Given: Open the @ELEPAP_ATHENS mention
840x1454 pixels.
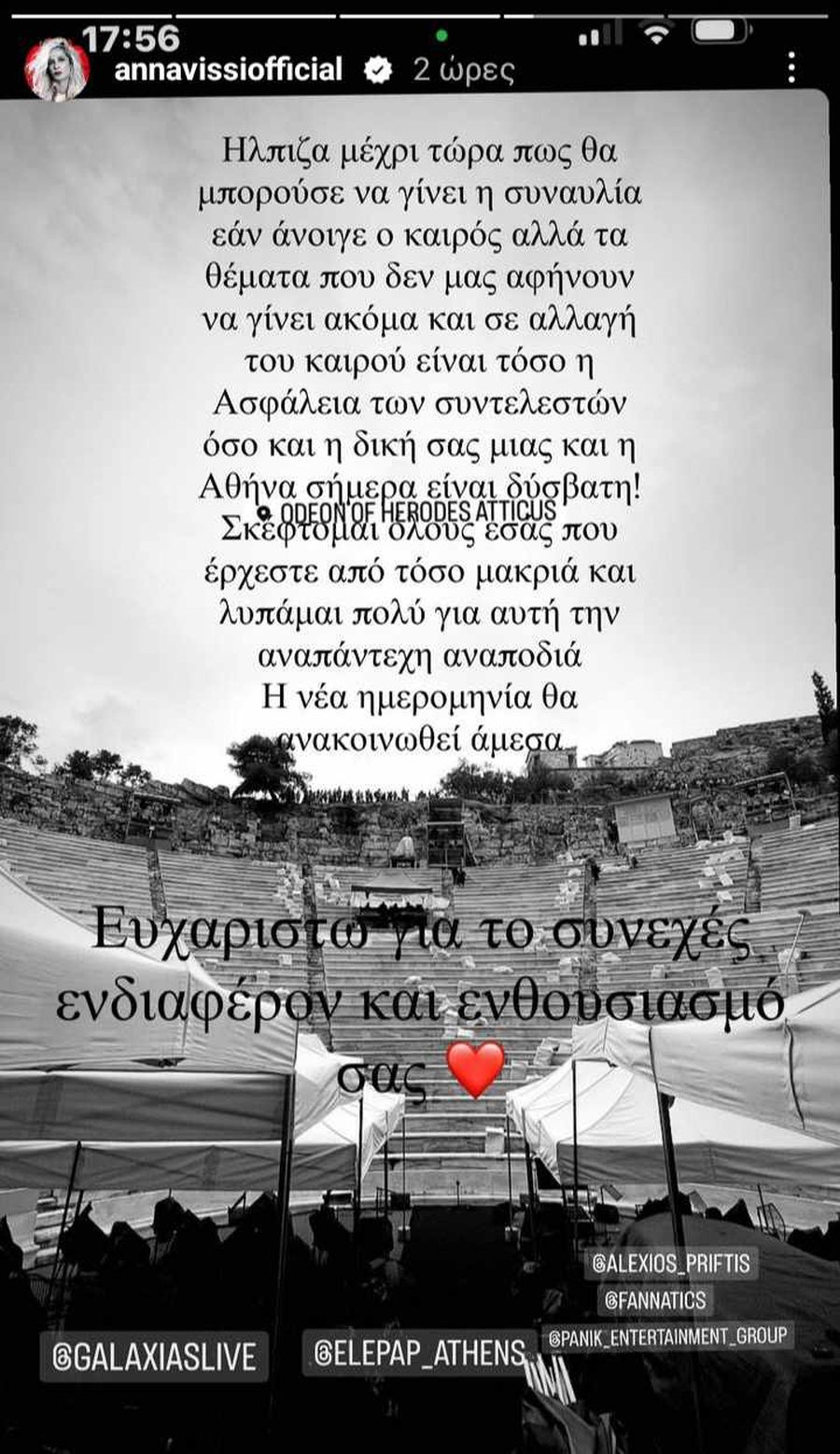Looking at the screenshot, I should pos(419,1352).
